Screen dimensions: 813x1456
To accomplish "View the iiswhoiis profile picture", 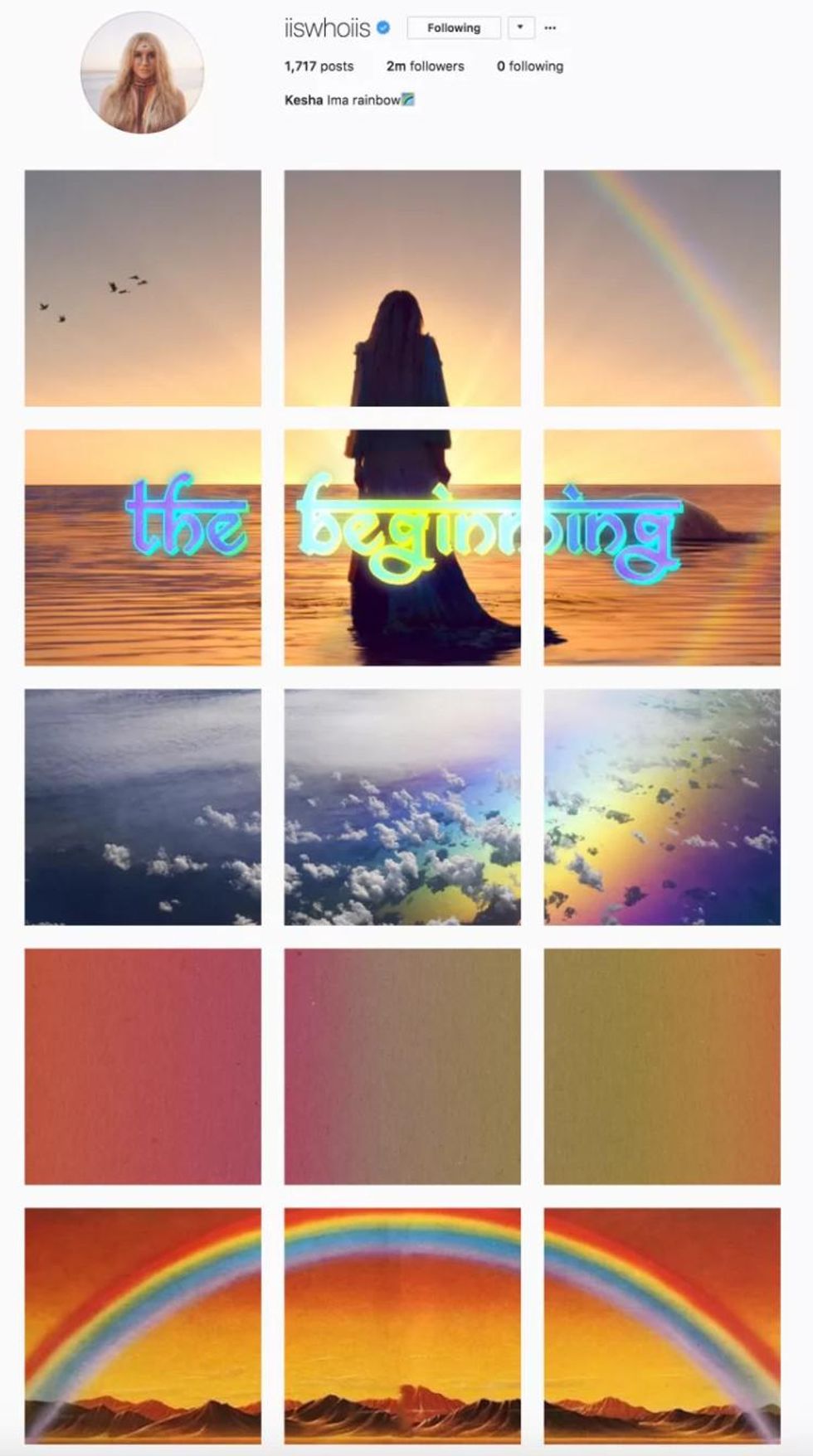I will [143, 73].
